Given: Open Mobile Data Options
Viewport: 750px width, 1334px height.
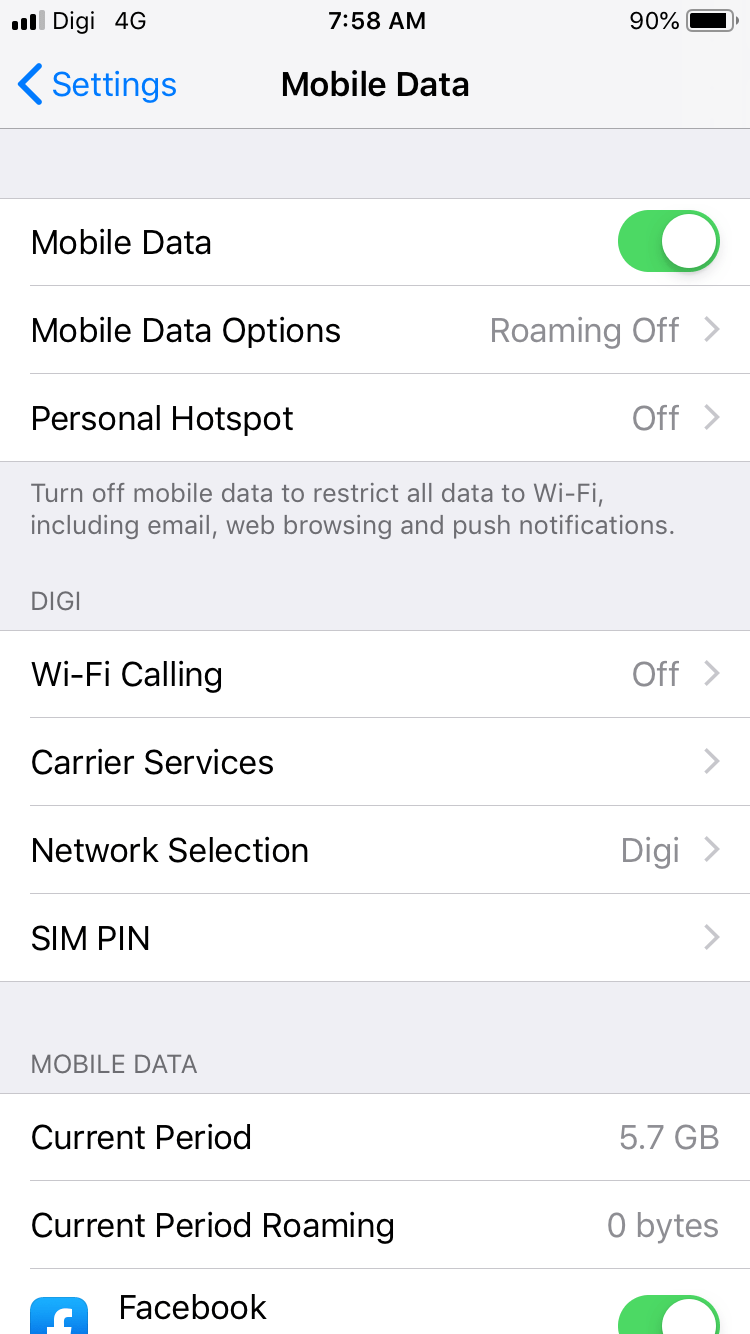Looking at the screenshot, I should [375, 330].
